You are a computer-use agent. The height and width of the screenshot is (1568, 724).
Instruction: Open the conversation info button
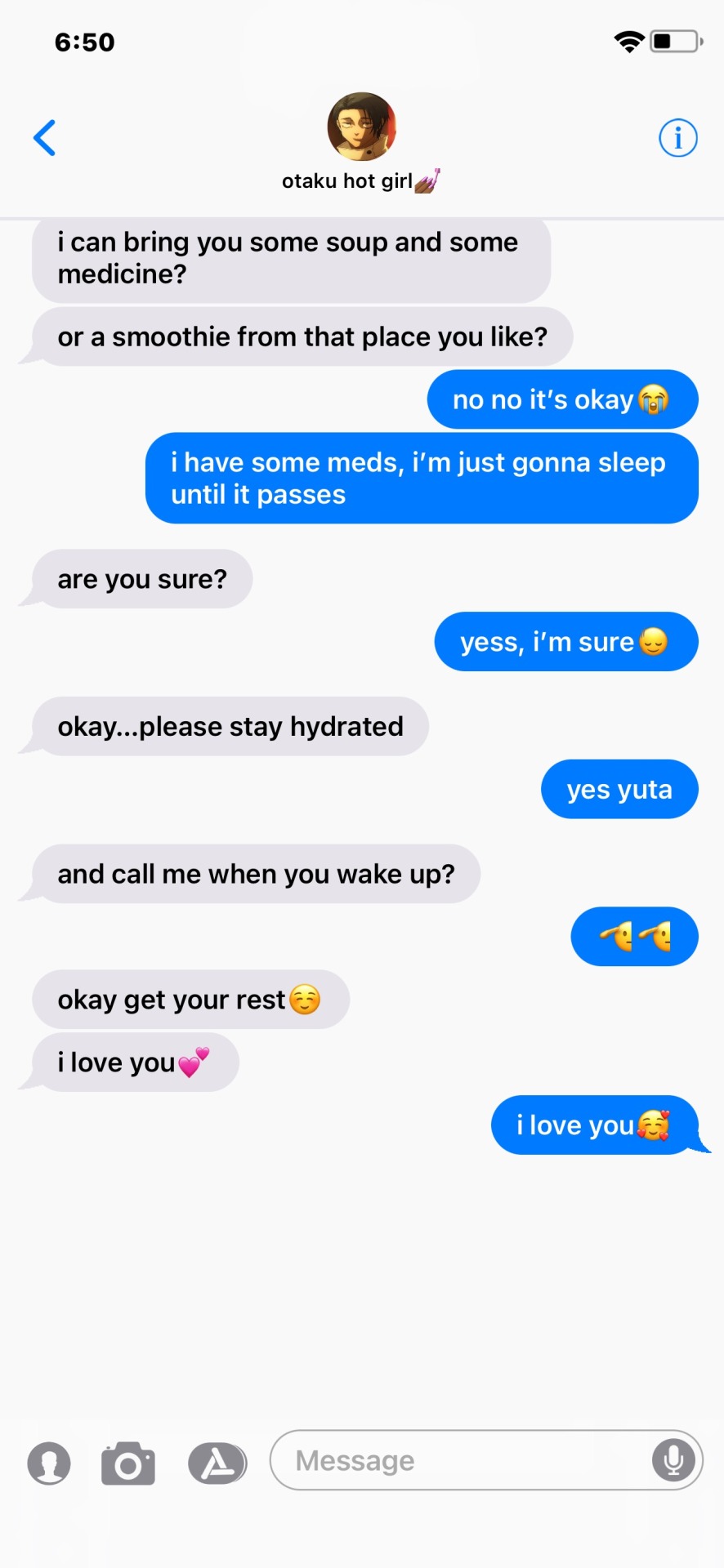pyautogui.click(x=677, y=138)
